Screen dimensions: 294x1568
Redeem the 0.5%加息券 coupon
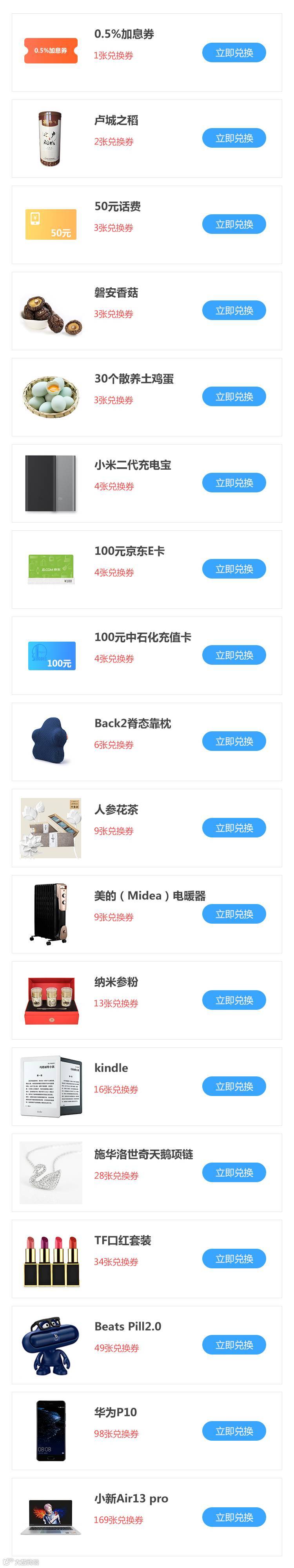(234, 52)
